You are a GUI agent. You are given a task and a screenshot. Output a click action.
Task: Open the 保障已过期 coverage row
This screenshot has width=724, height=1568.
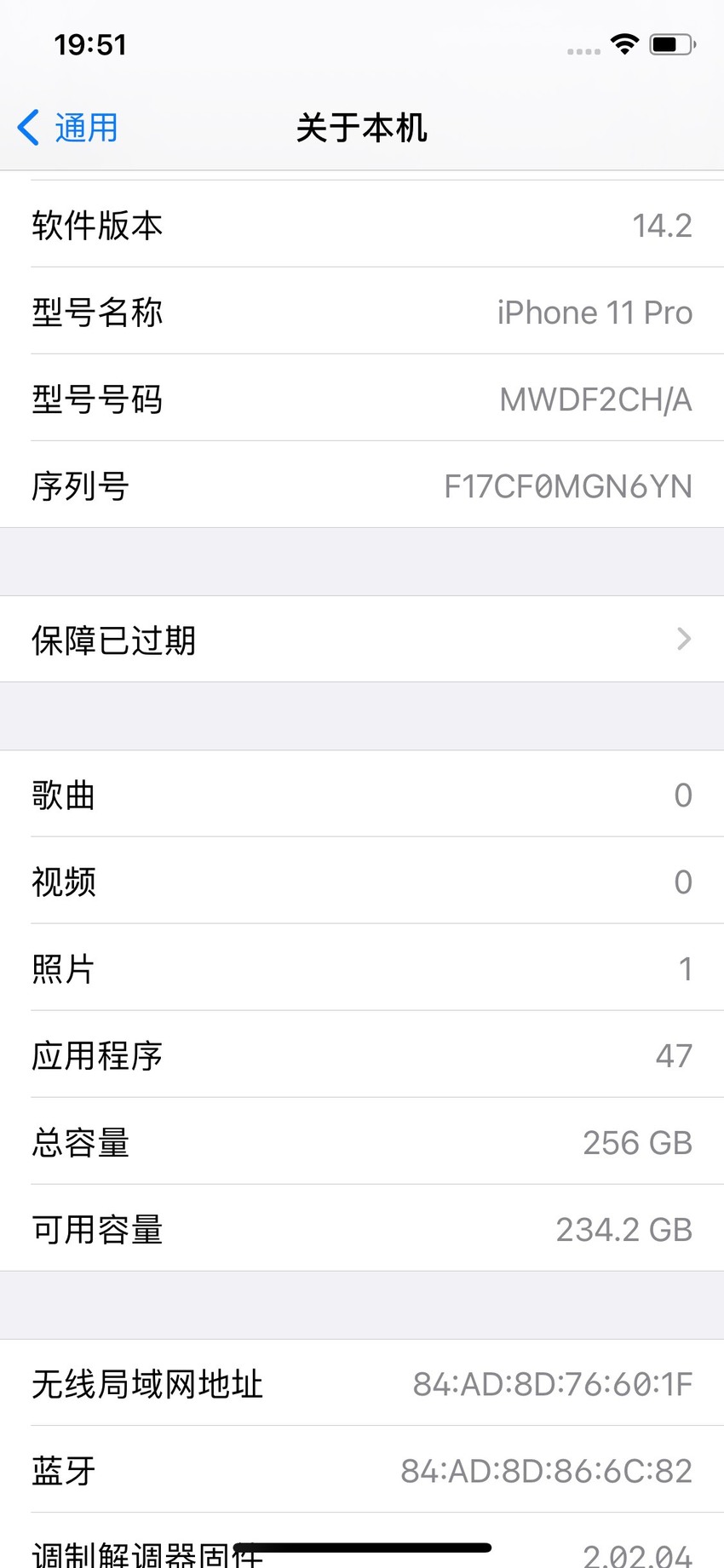pos(362,639)
